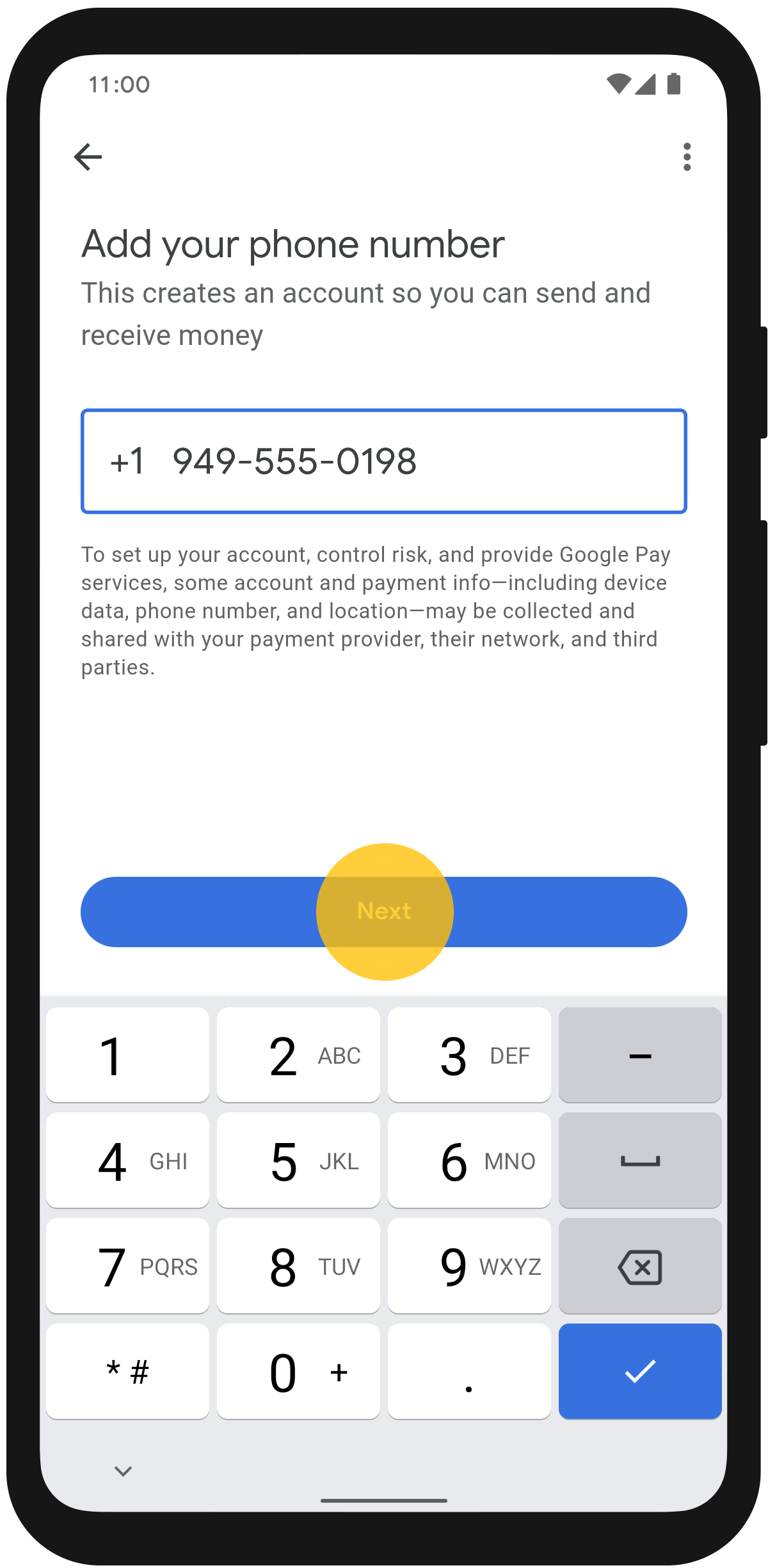Tap the 7 PQRS key
The image size is (768, 1568).
[x=127, y=1266]
